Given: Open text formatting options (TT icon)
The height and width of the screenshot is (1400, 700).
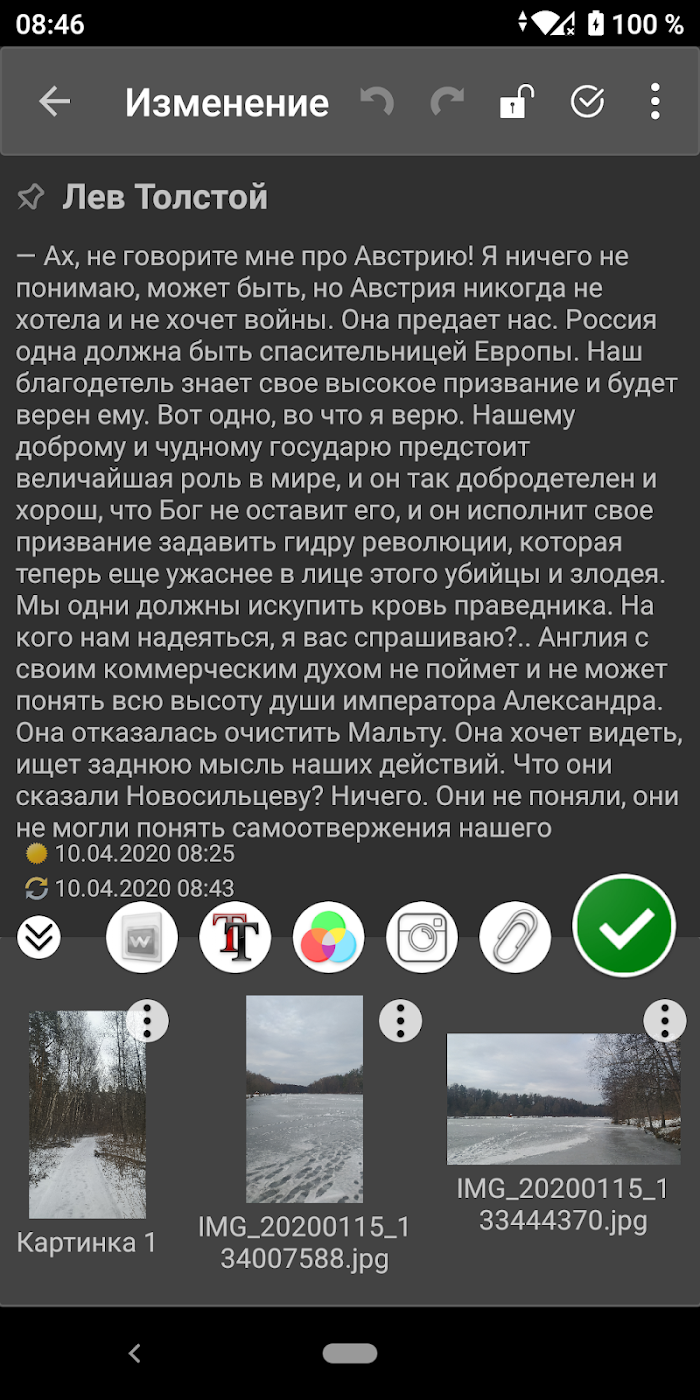Looking at the screenshot, I should pos(235,937).
